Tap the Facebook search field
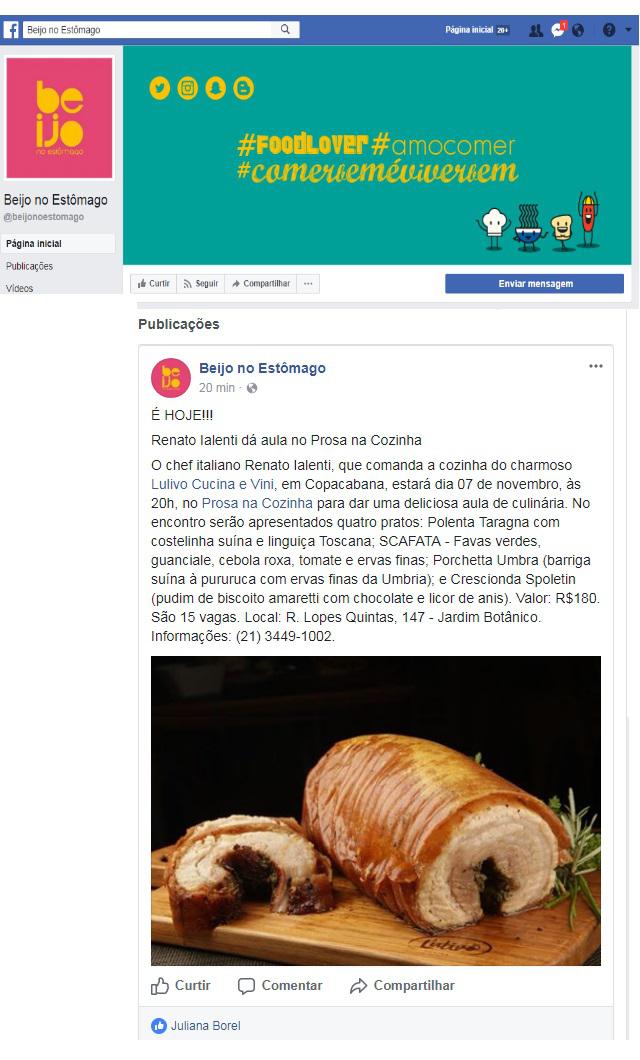640x1060 pixels. point(149,30)
